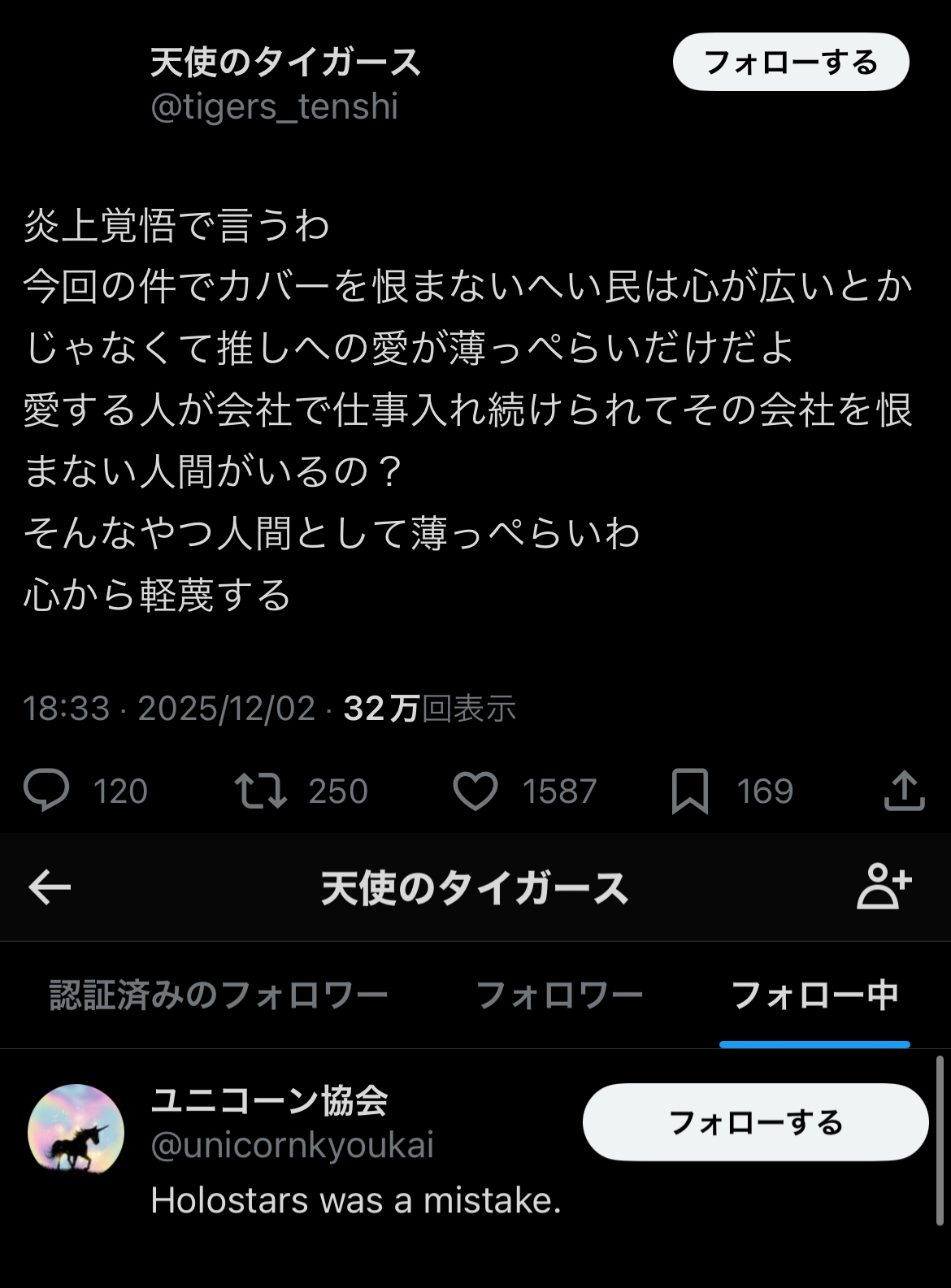This screenshot has width=951, height=1288.
Task: Open the @tigers_tenshi profile from the post
Action: 274,106
